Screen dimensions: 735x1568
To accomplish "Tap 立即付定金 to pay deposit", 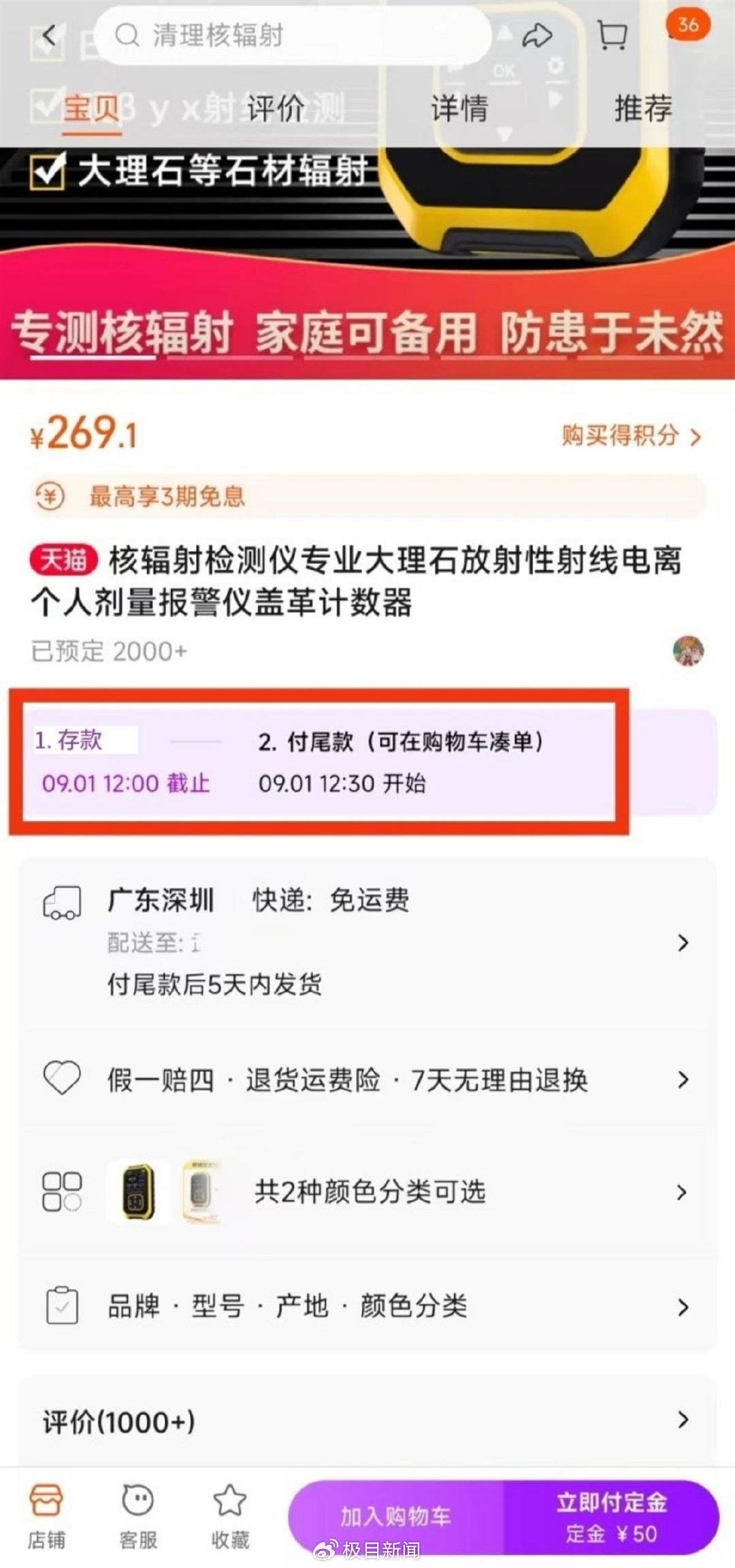I will coord(611,1517).
